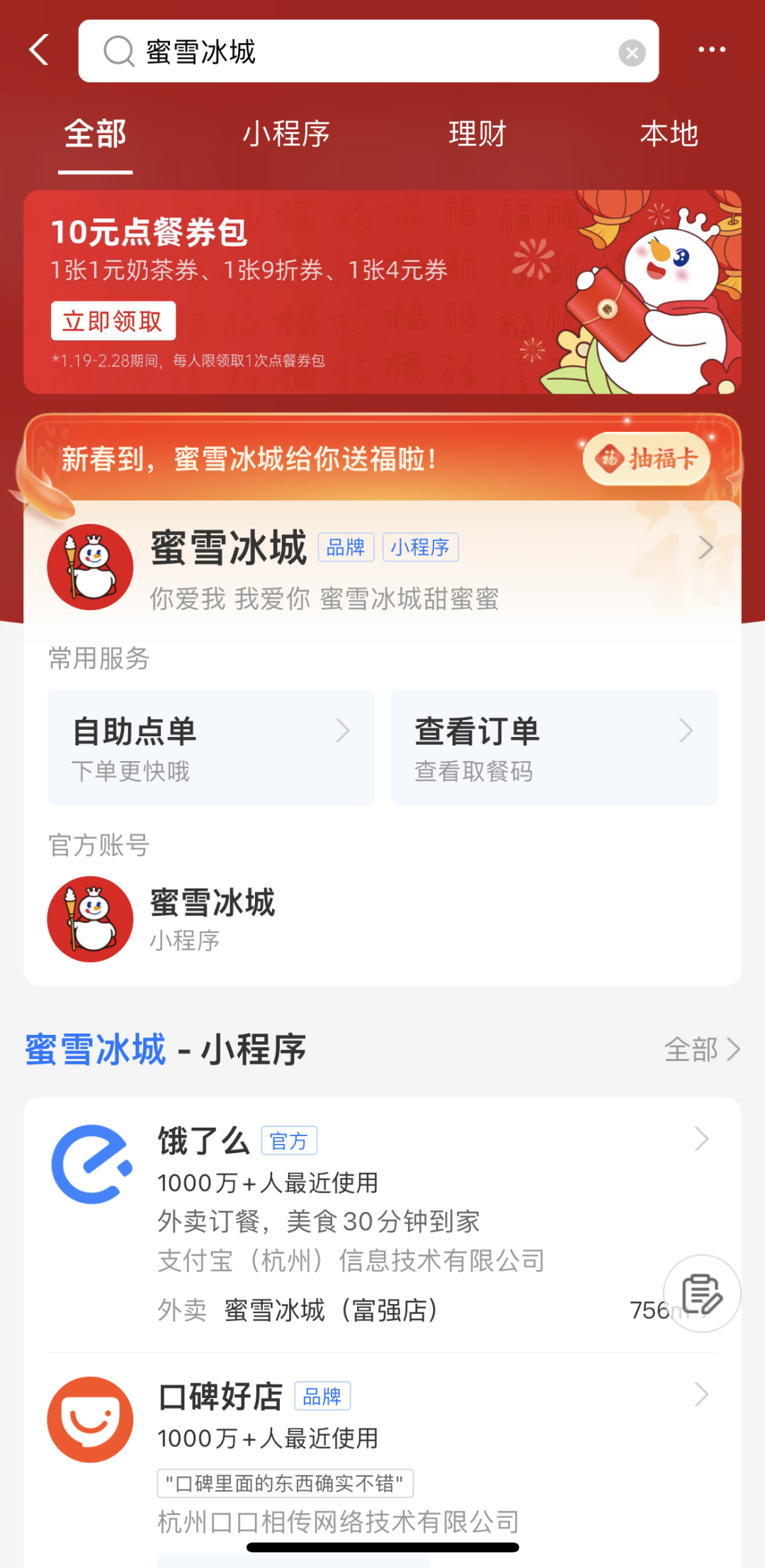Tap the back arrow to leave search
The height and width of the screenshot is (1568, 765).
click(x=40, y=50)
